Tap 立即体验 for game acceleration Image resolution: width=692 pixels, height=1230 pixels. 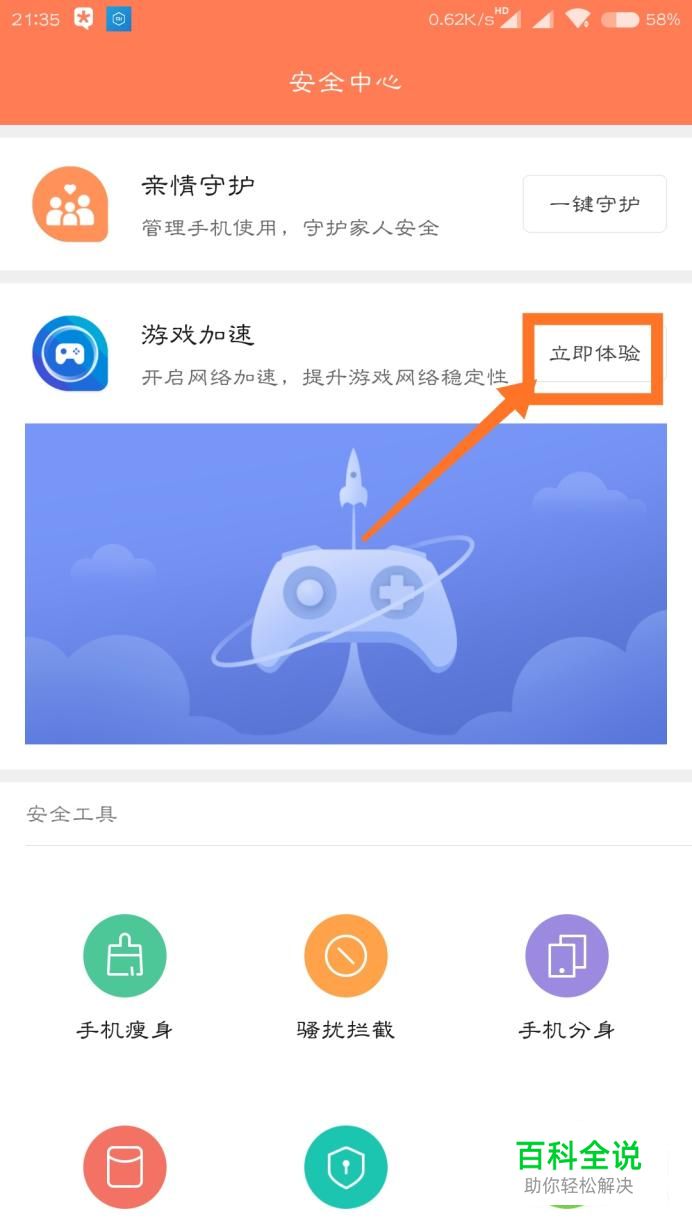tap(594, 354)
